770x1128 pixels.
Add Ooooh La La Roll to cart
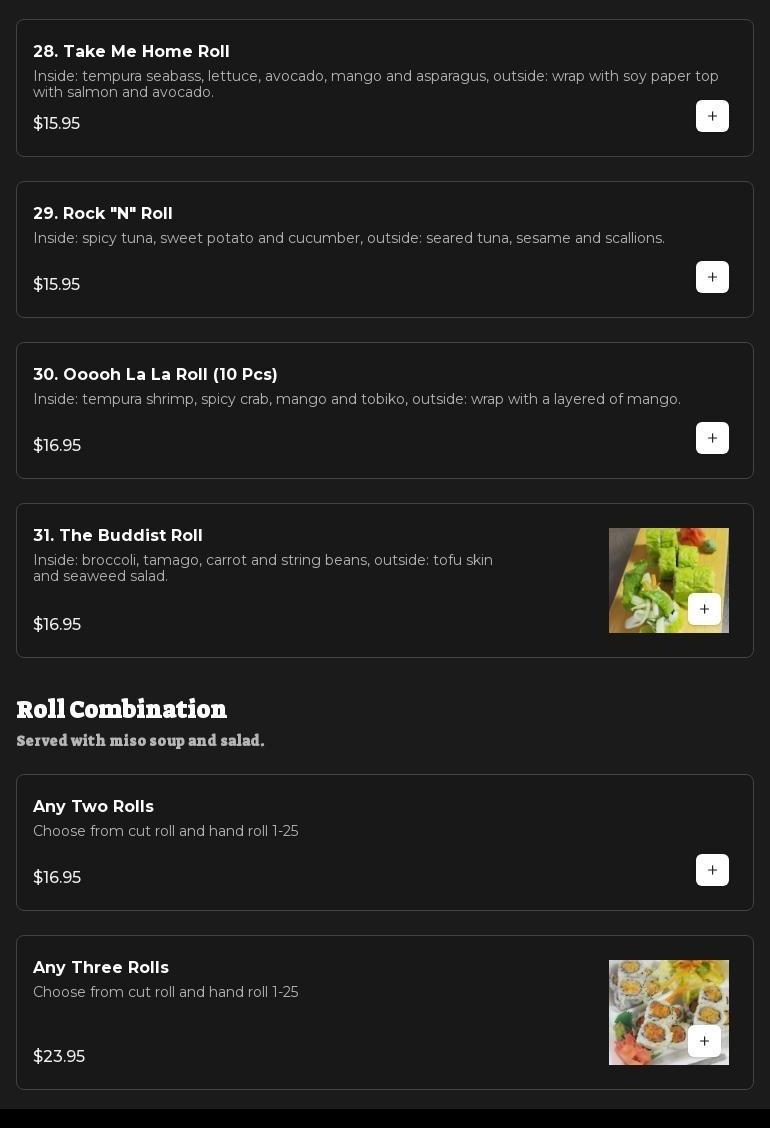pyautogui.click(x=712, y=438)
